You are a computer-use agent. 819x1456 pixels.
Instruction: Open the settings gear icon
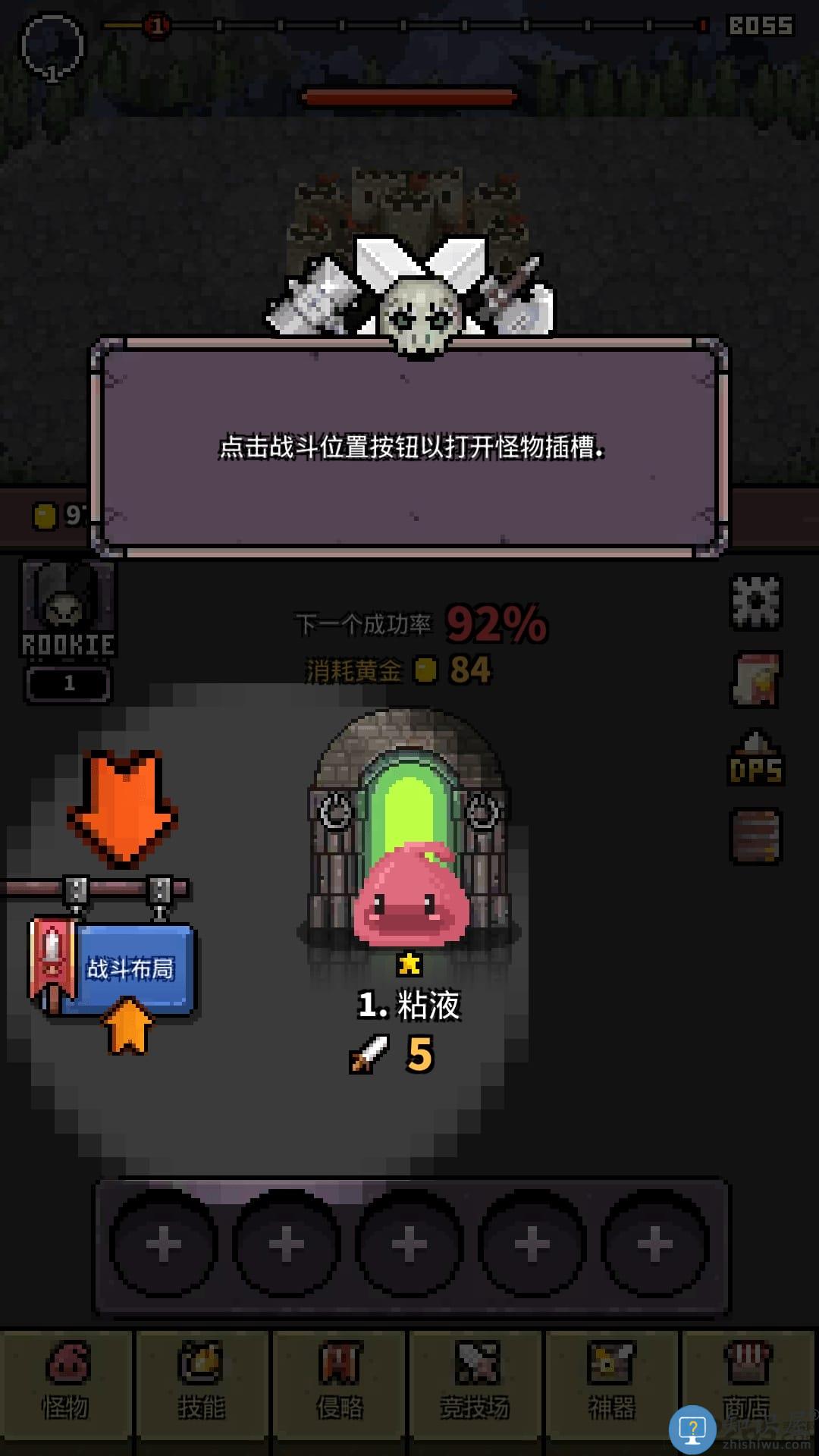click(x=755, y=602)
